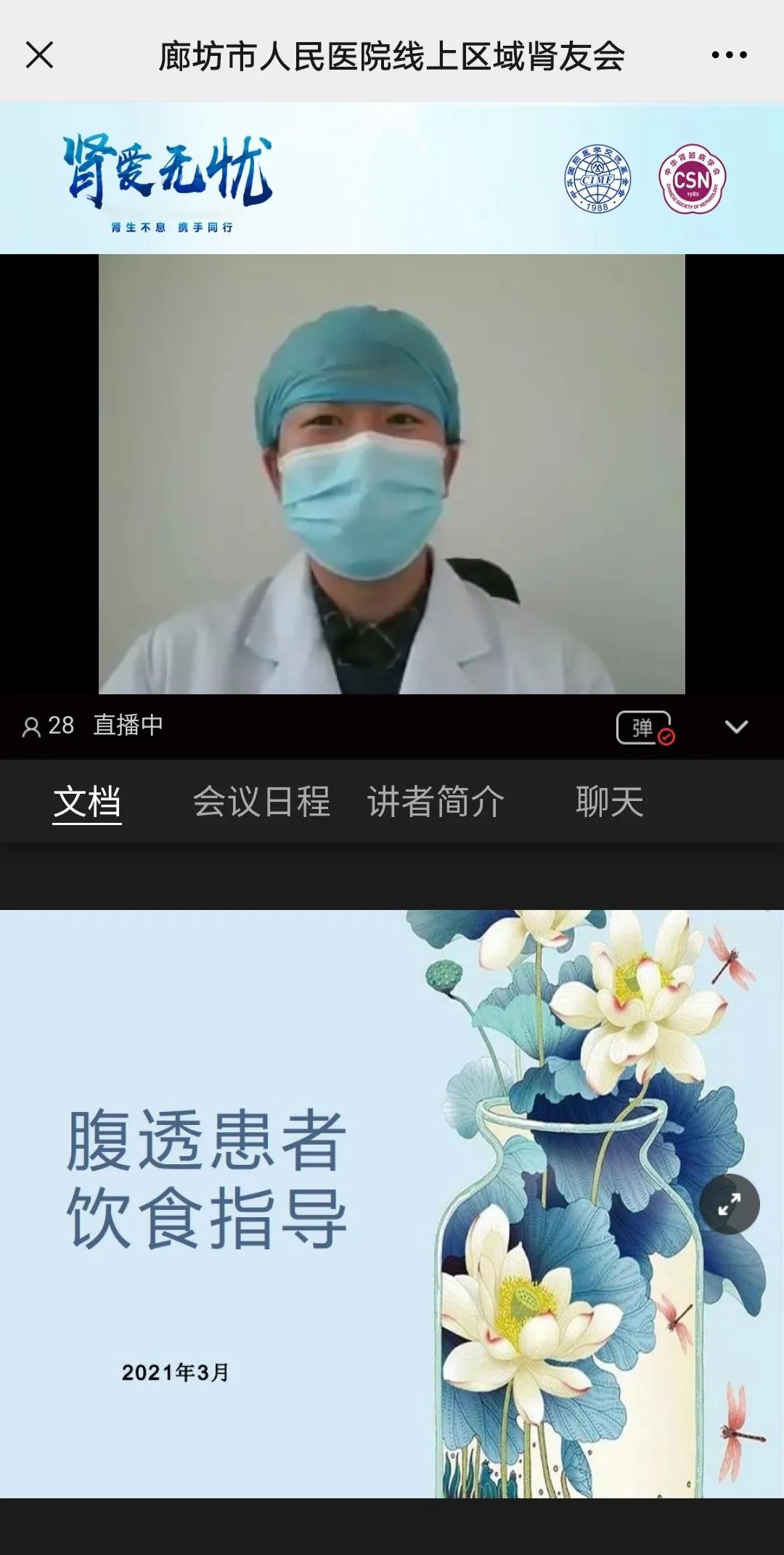
Task: Switch to the 文档 tab
Action: point(87,803)
